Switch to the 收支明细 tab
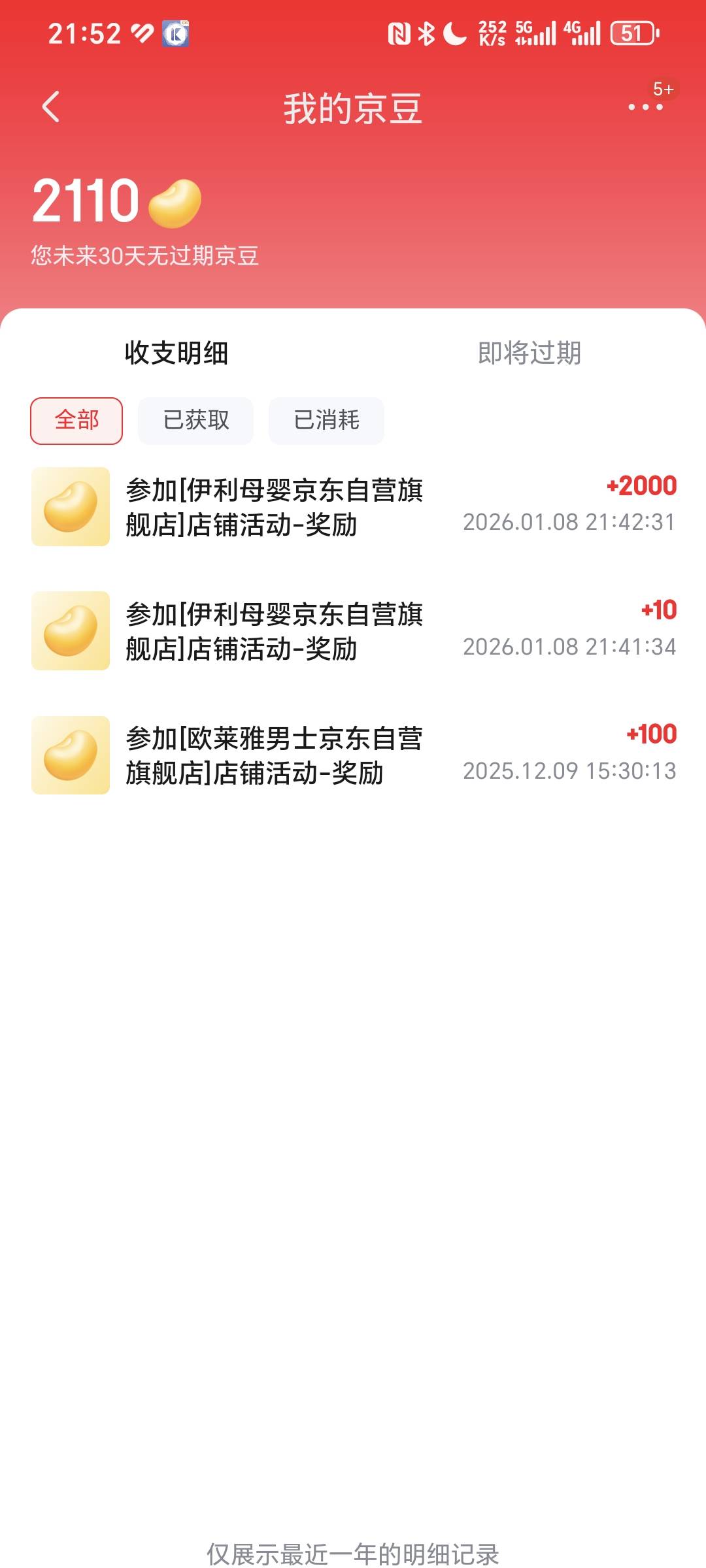Screen dimensions: 706x1568 (x=176, y=353)
